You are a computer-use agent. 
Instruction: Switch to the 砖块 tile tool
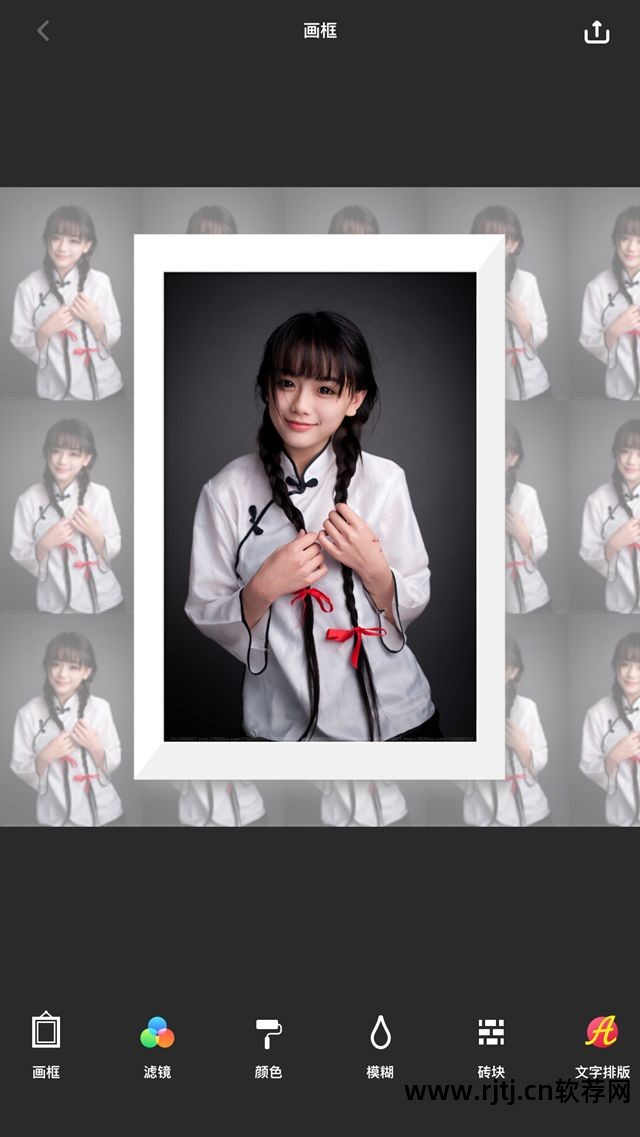pos(491,1044)
